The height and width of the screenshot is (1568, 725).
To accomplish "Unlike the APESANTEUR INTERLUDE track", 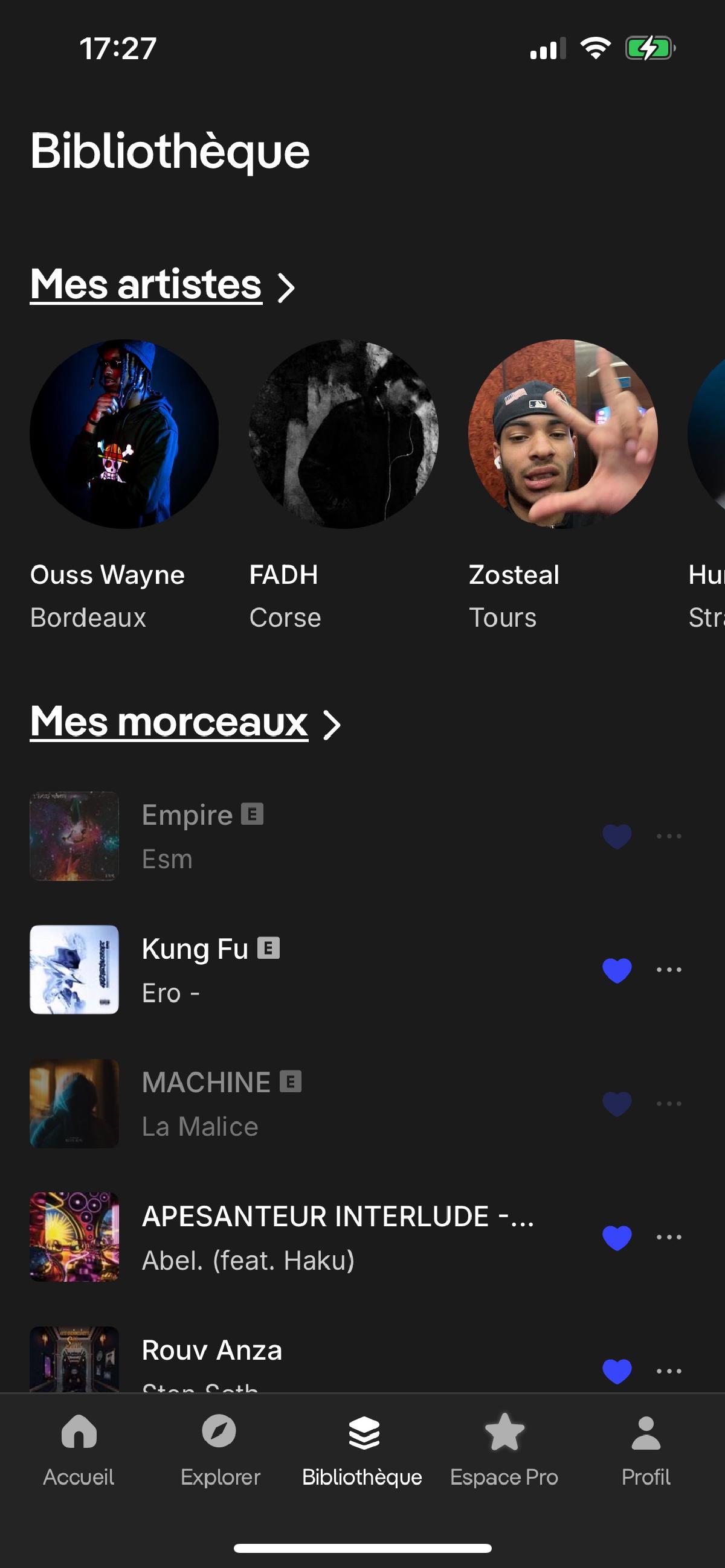I will pyautogui.click(x=617, y=1238).
